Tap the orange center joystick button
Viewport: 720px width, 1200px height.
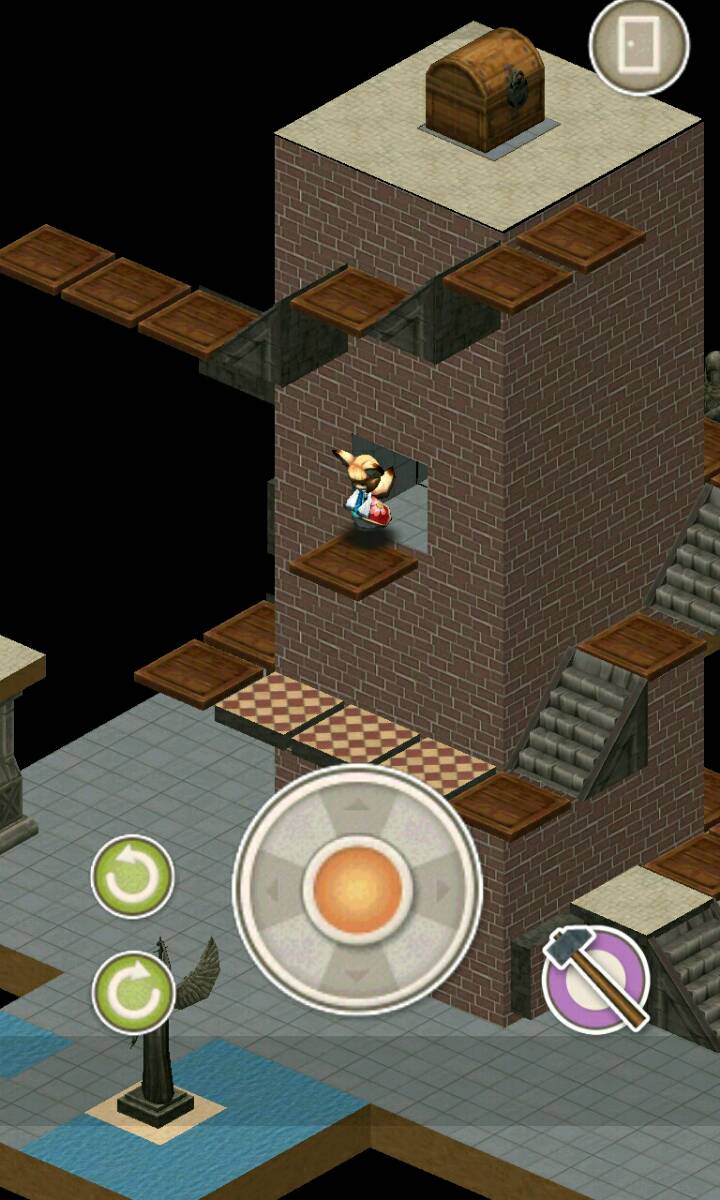point(358,888)
